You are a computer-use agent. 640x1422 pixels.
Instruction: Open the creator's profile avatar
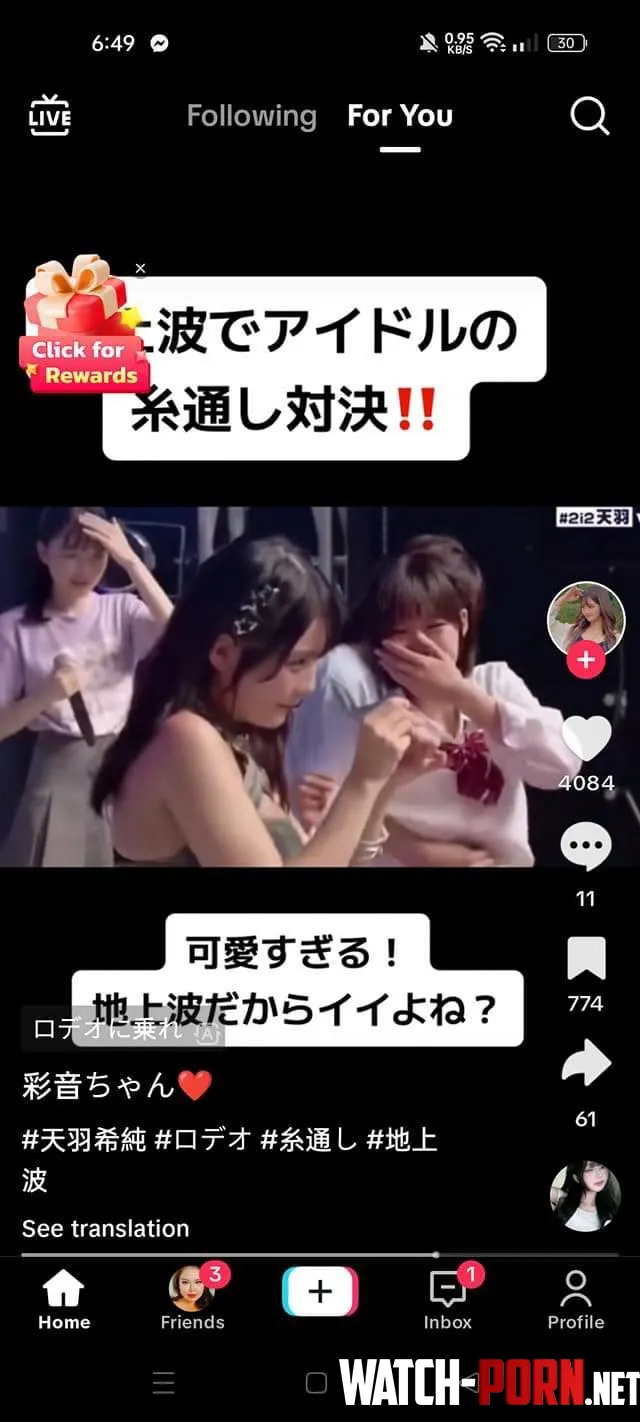pyautogui.click(x=585, y=618)
